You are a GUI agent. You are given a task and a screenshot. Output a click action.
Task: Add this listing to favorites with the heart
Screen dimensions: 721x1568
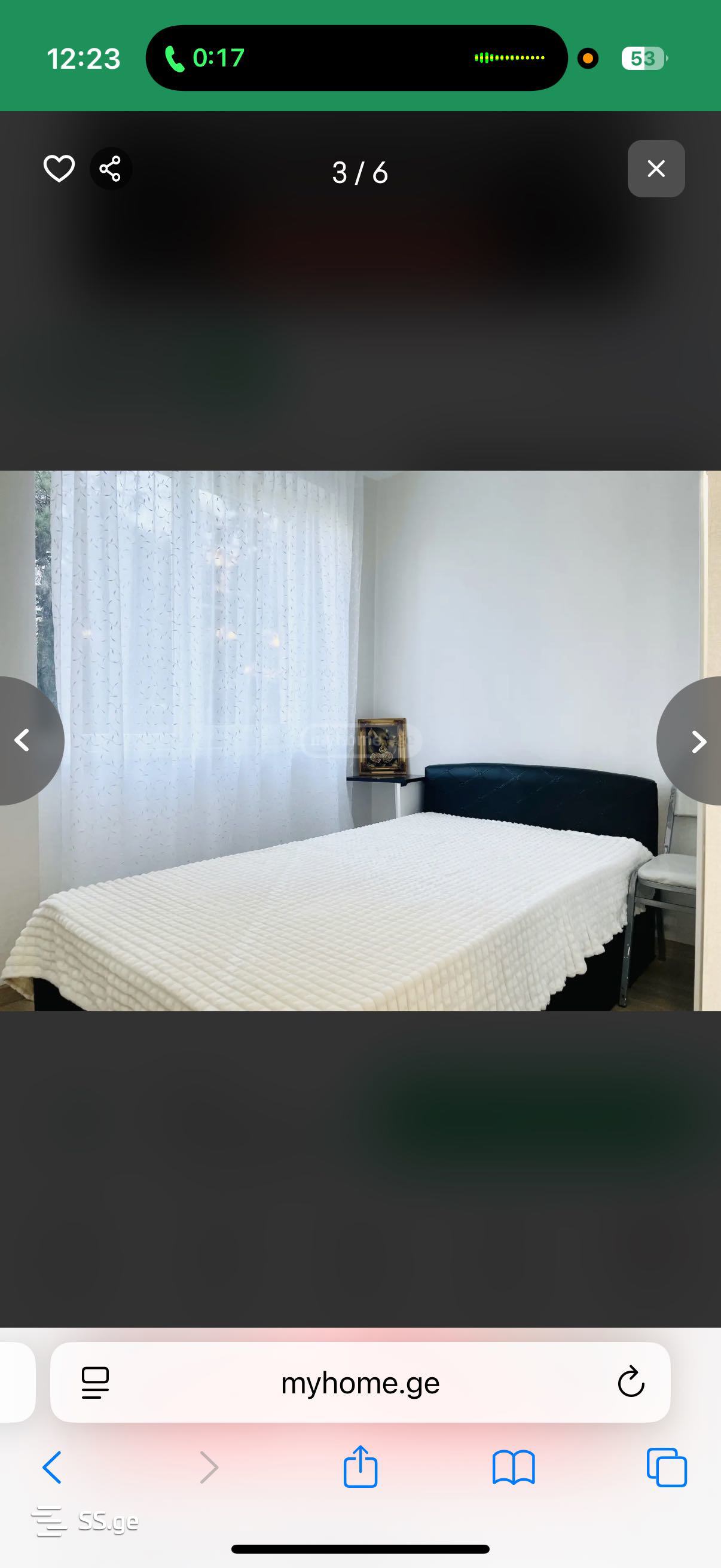click(59, 169)
